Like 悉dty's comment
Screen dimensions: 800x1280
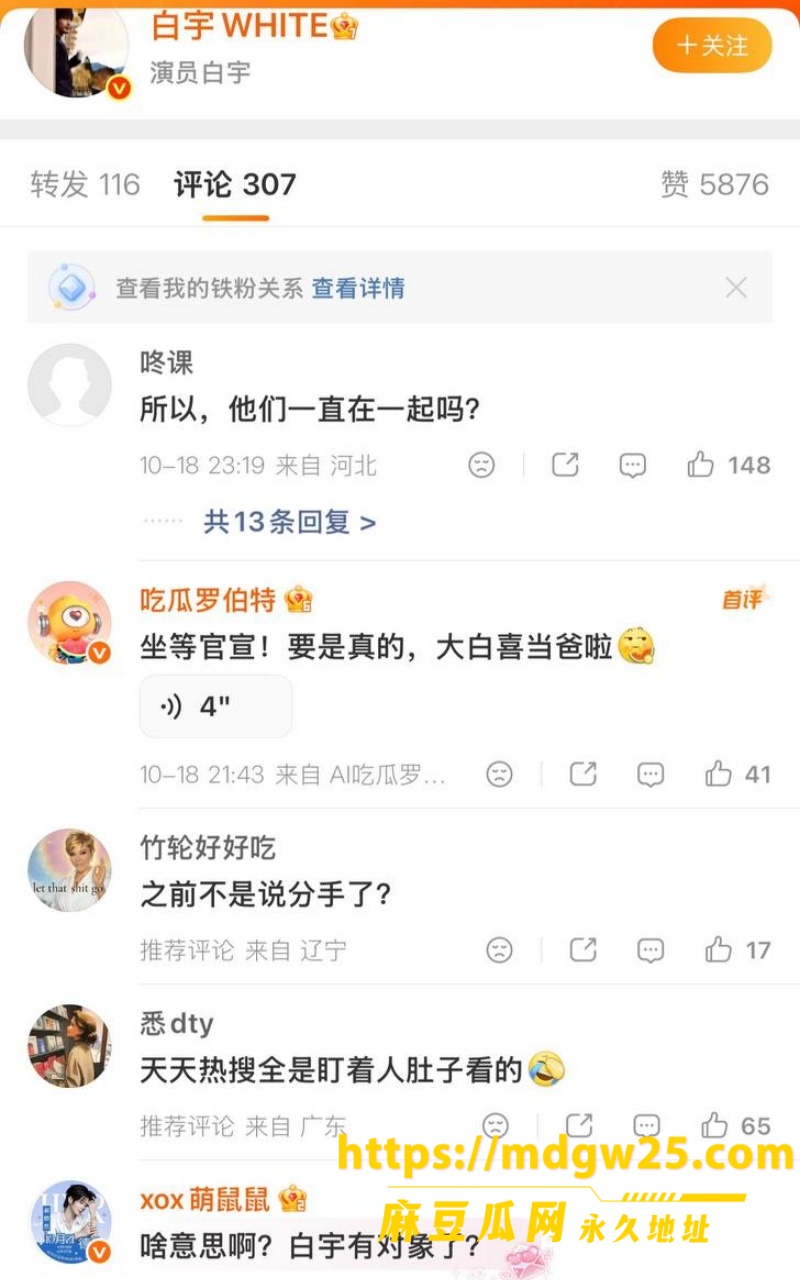coord(736,1126)
